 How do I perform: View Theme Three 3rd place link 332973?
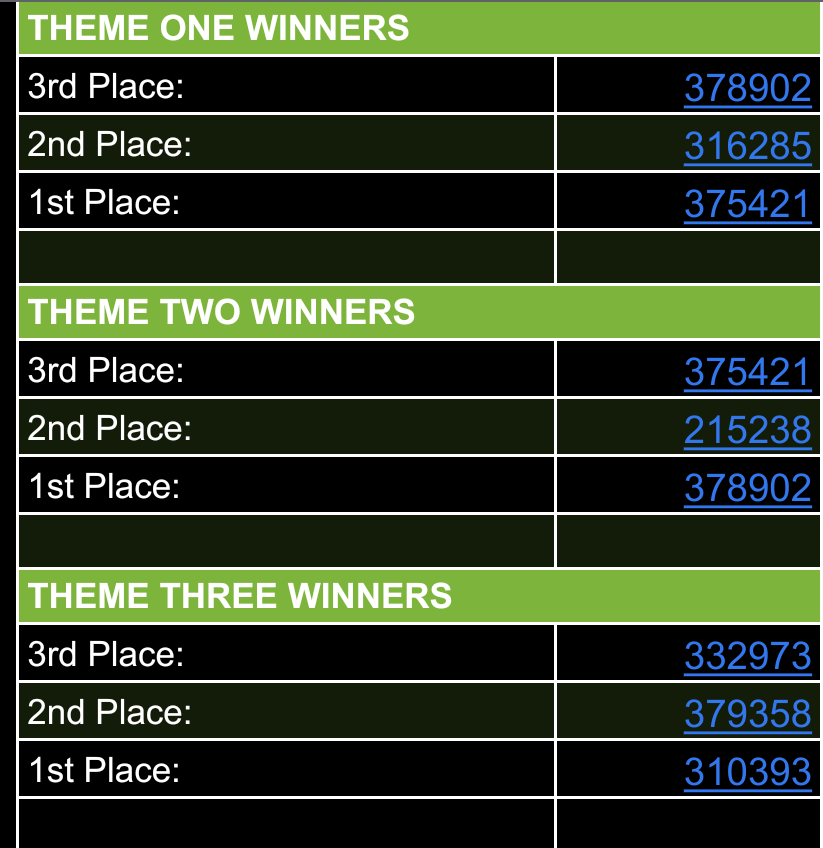[x=747, y=656]
